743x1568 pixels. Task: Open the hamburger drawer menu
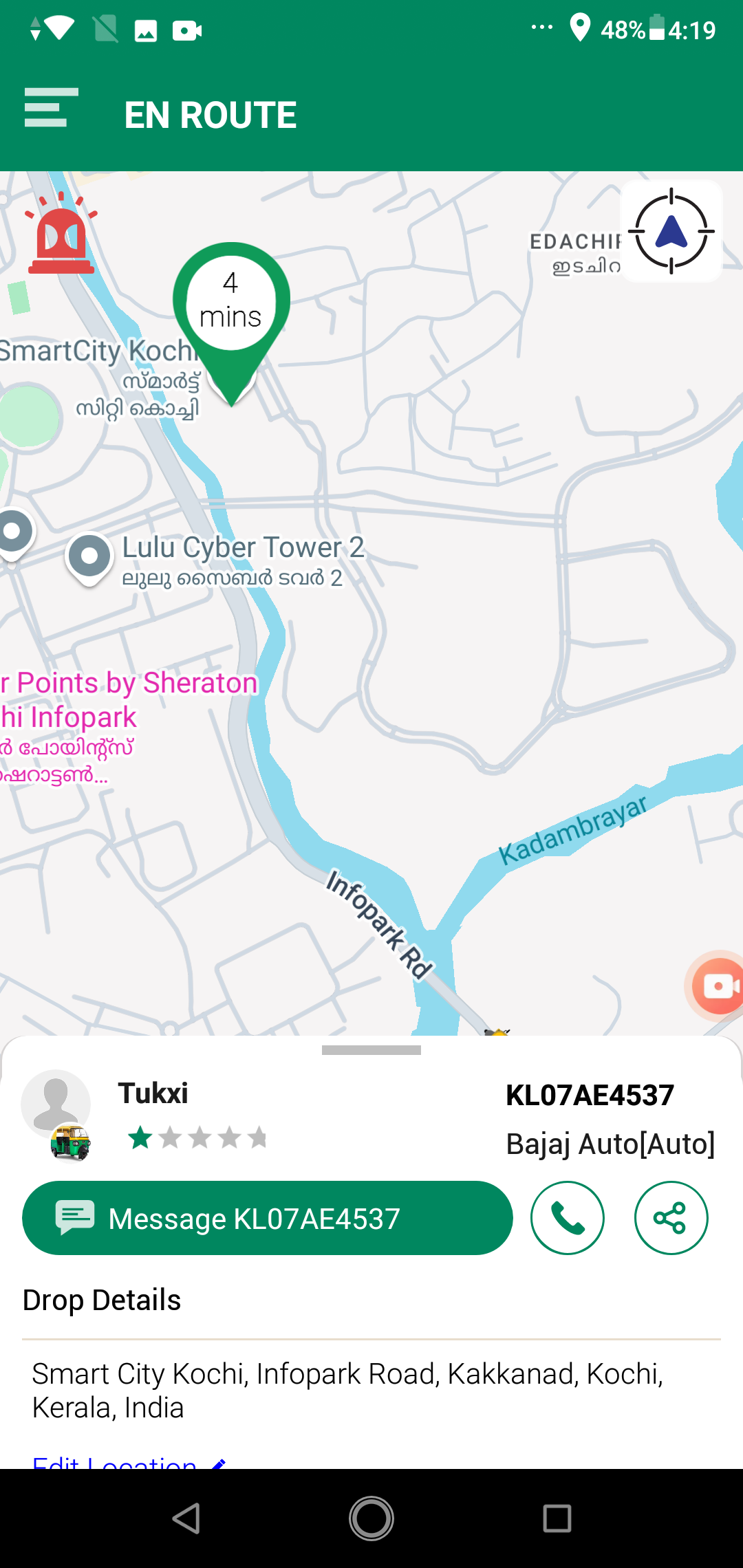click(51, 108)
